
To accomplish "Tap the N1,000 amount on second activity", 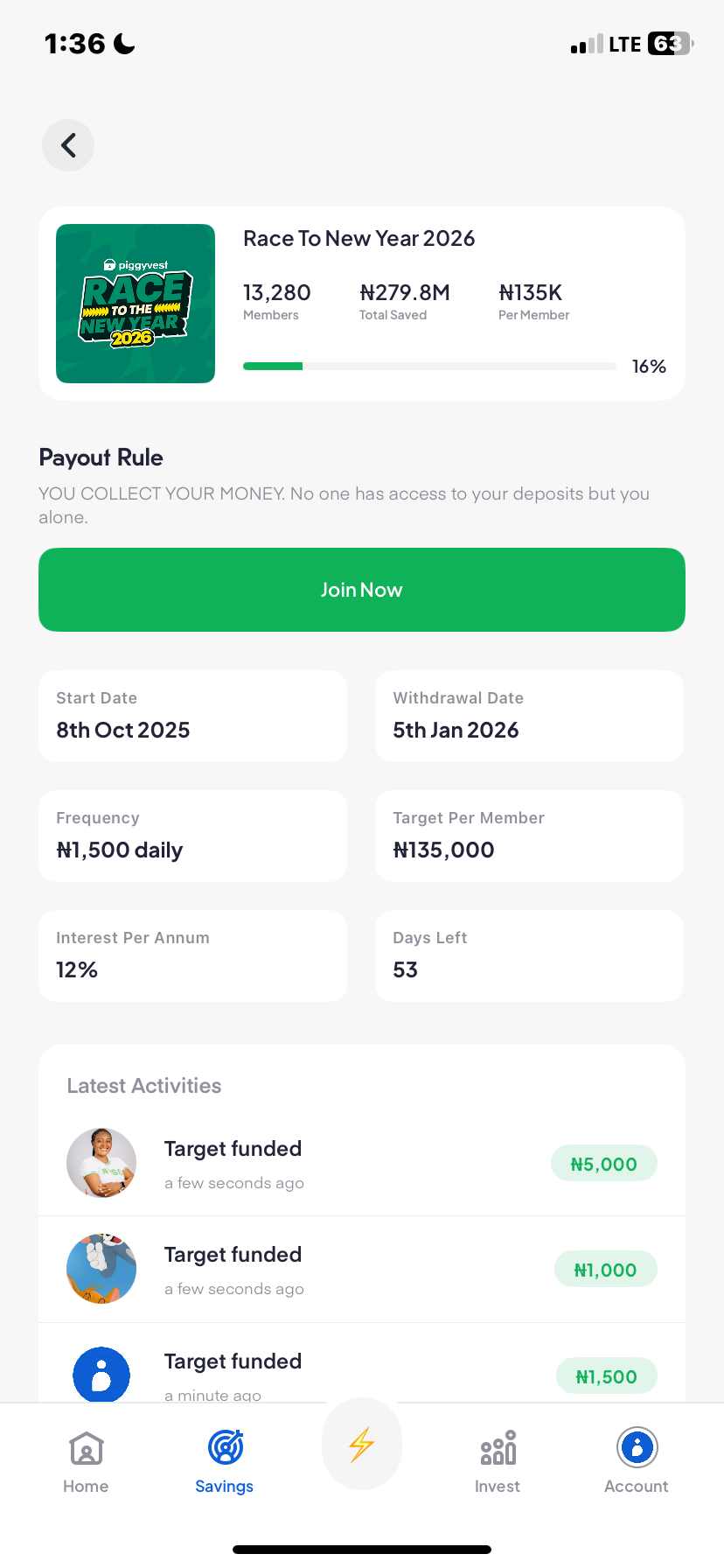I will [x=605, y=1269].
